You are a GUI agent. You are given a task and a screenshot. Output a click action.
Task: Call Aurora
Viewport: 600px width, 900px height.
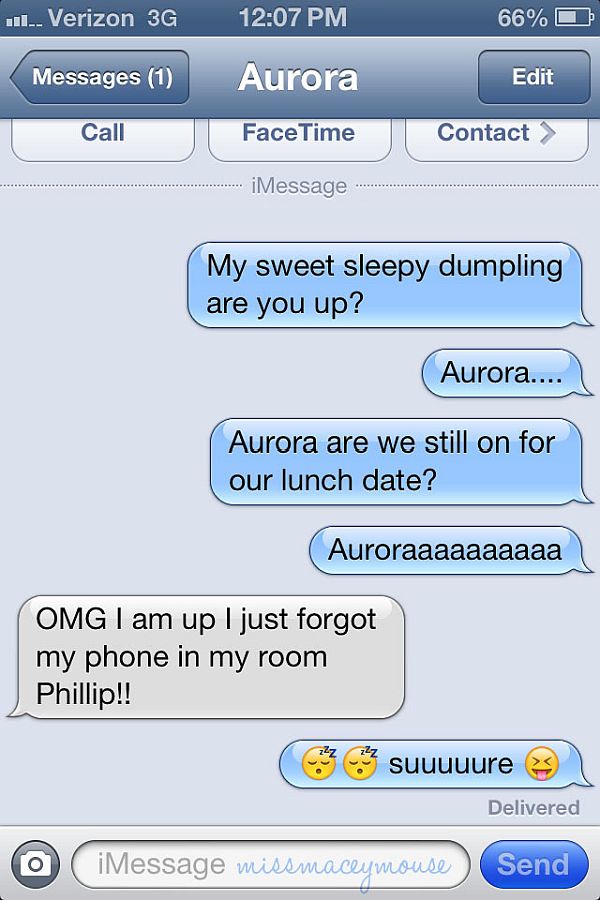[x=102, y=135]
